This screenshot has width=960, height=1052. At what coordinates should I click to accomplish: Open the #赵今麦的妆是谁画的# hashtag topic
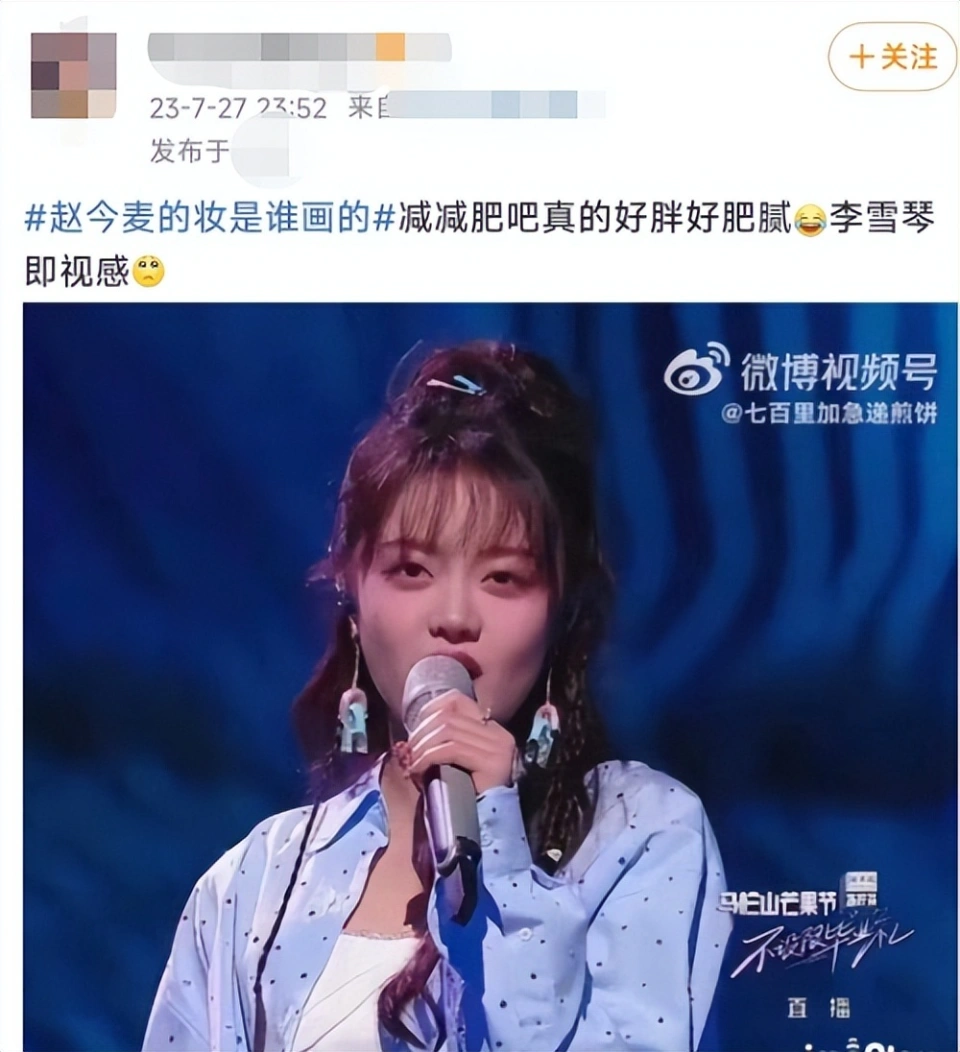pos(210,217)
